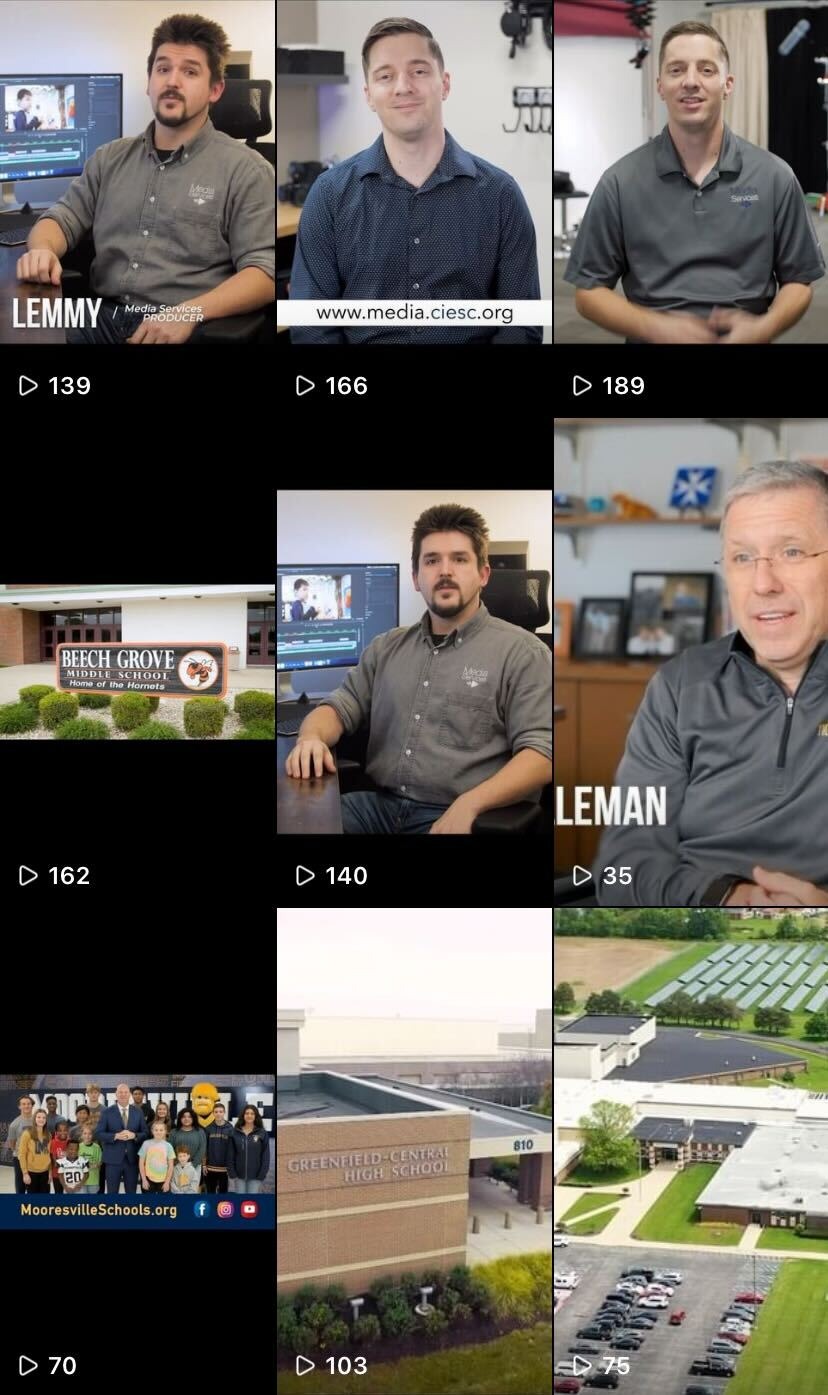The height and width of the screenshot is (1395, 828).
Task: Play the Greenfield-Central High School video
Action: pos(414,1150)
